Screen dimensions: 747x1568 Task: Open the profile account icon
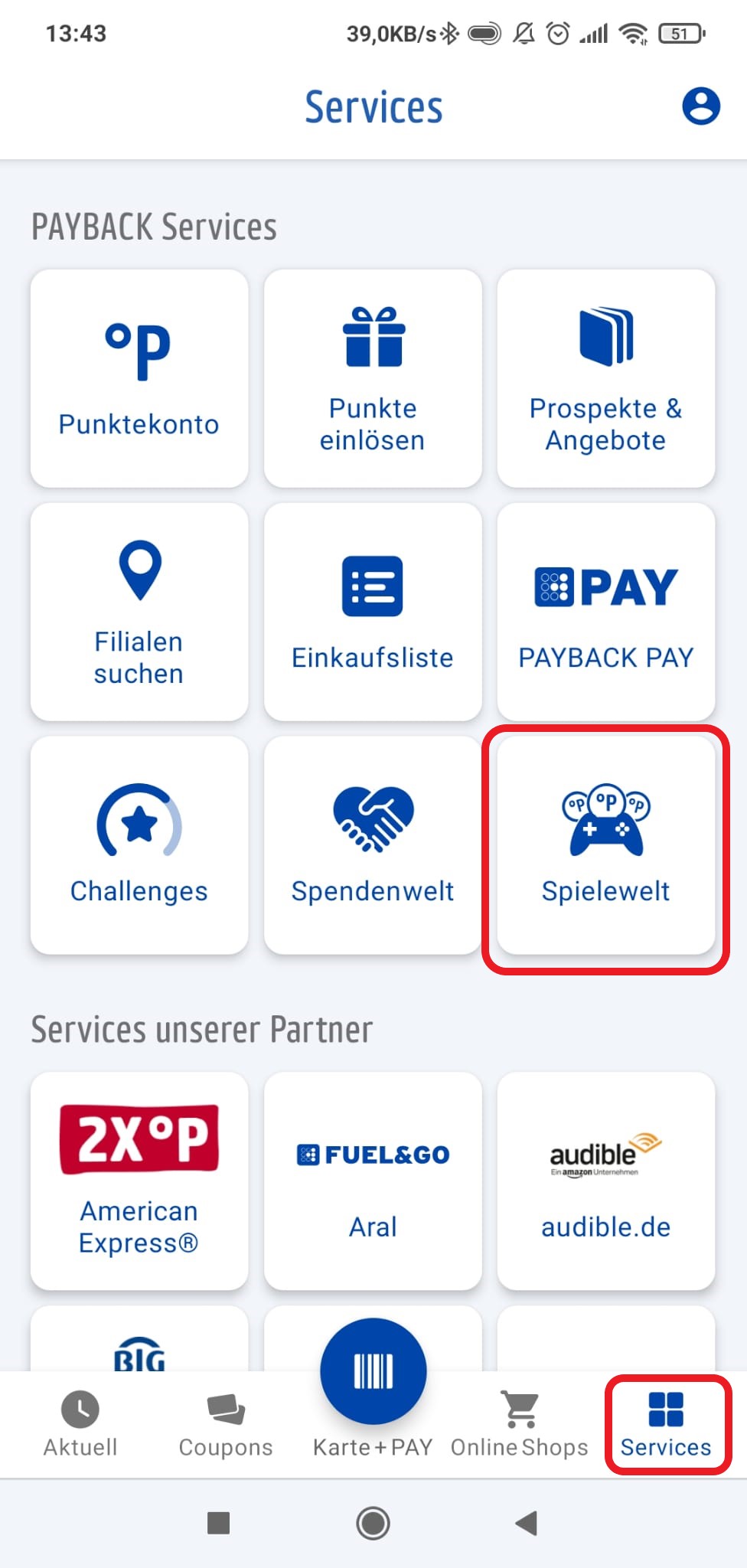(x=700, y=106)
